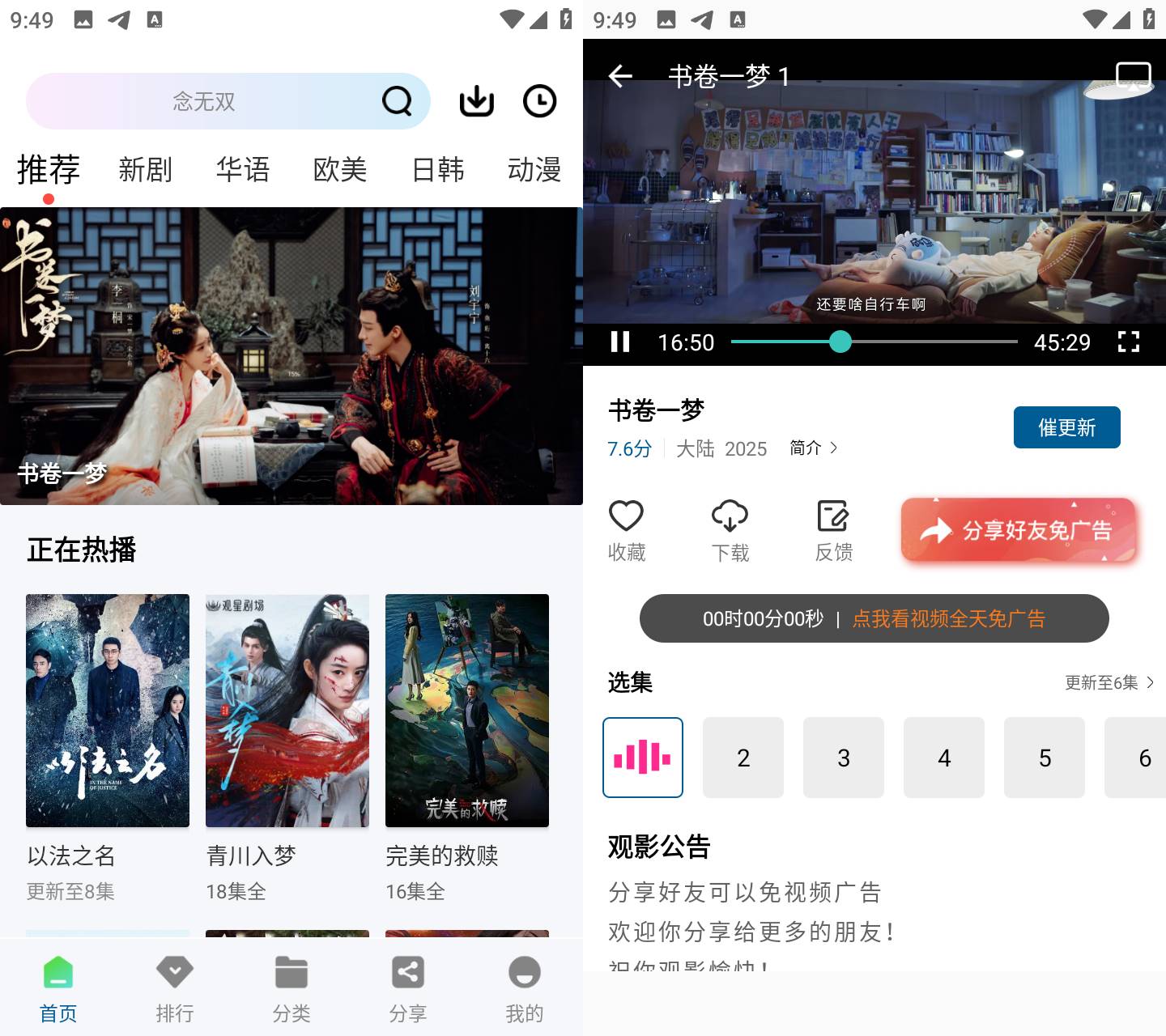The image size is (1166, 1036).
Task: Select episode 3 in 选集
Action: click(x=843, y=758)
